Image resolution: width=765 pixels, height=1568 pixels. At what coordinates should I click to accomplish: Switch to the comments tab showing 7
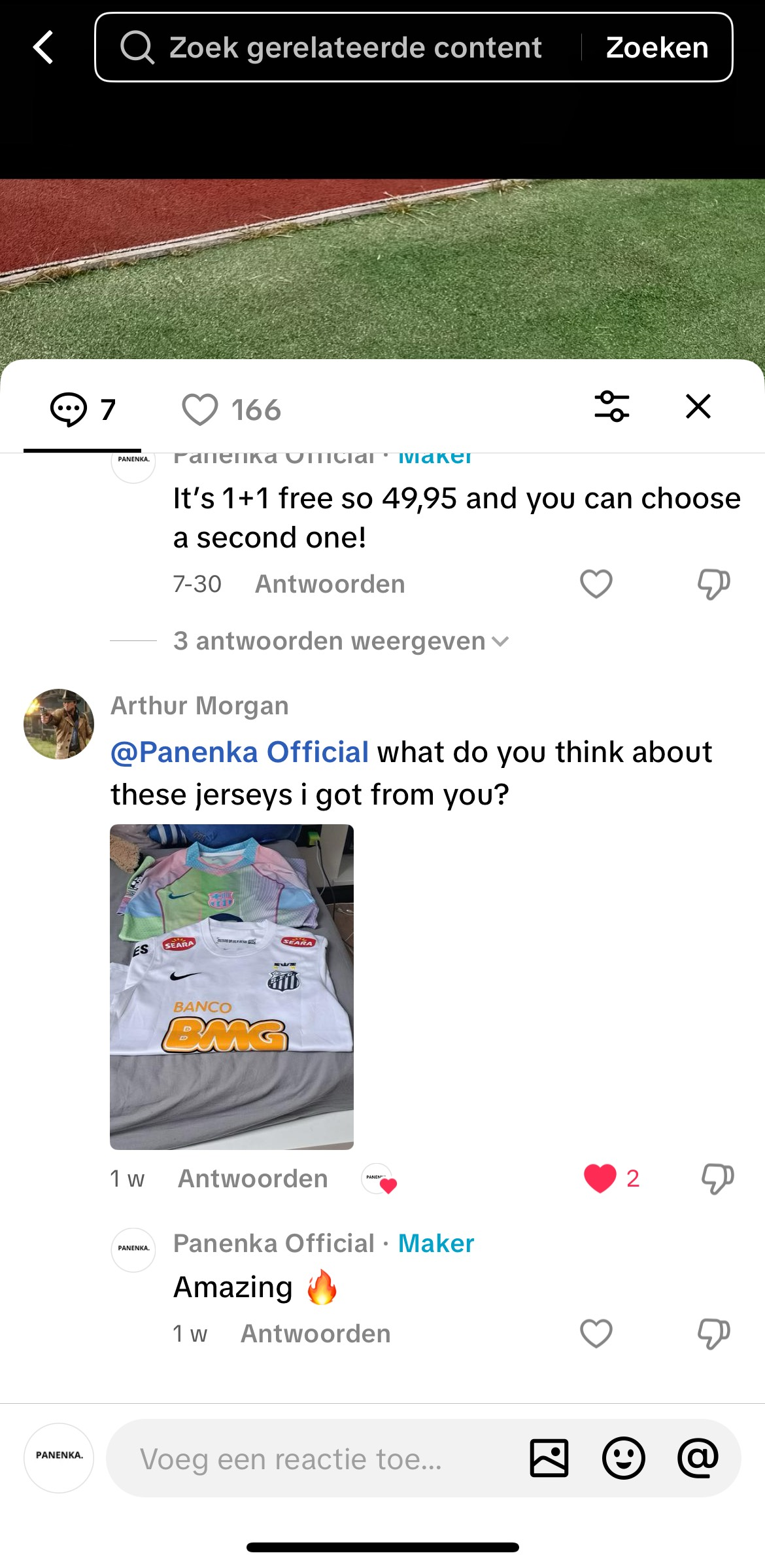click(82, 410)
